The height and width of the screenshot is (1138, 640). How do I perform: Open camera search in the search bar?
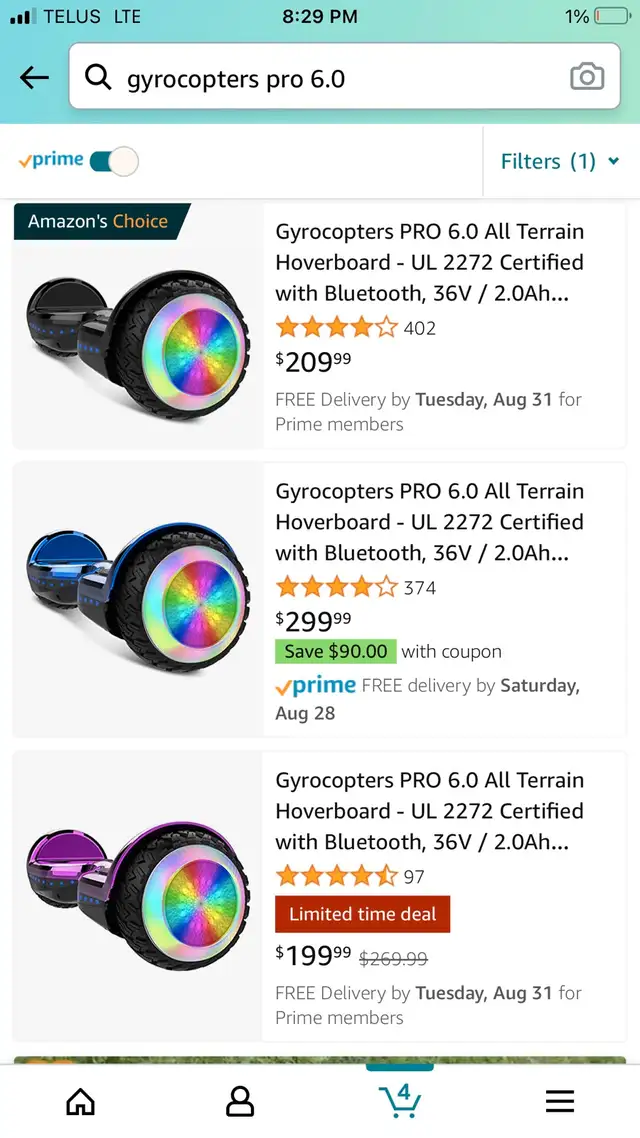(x=587, y=77)
